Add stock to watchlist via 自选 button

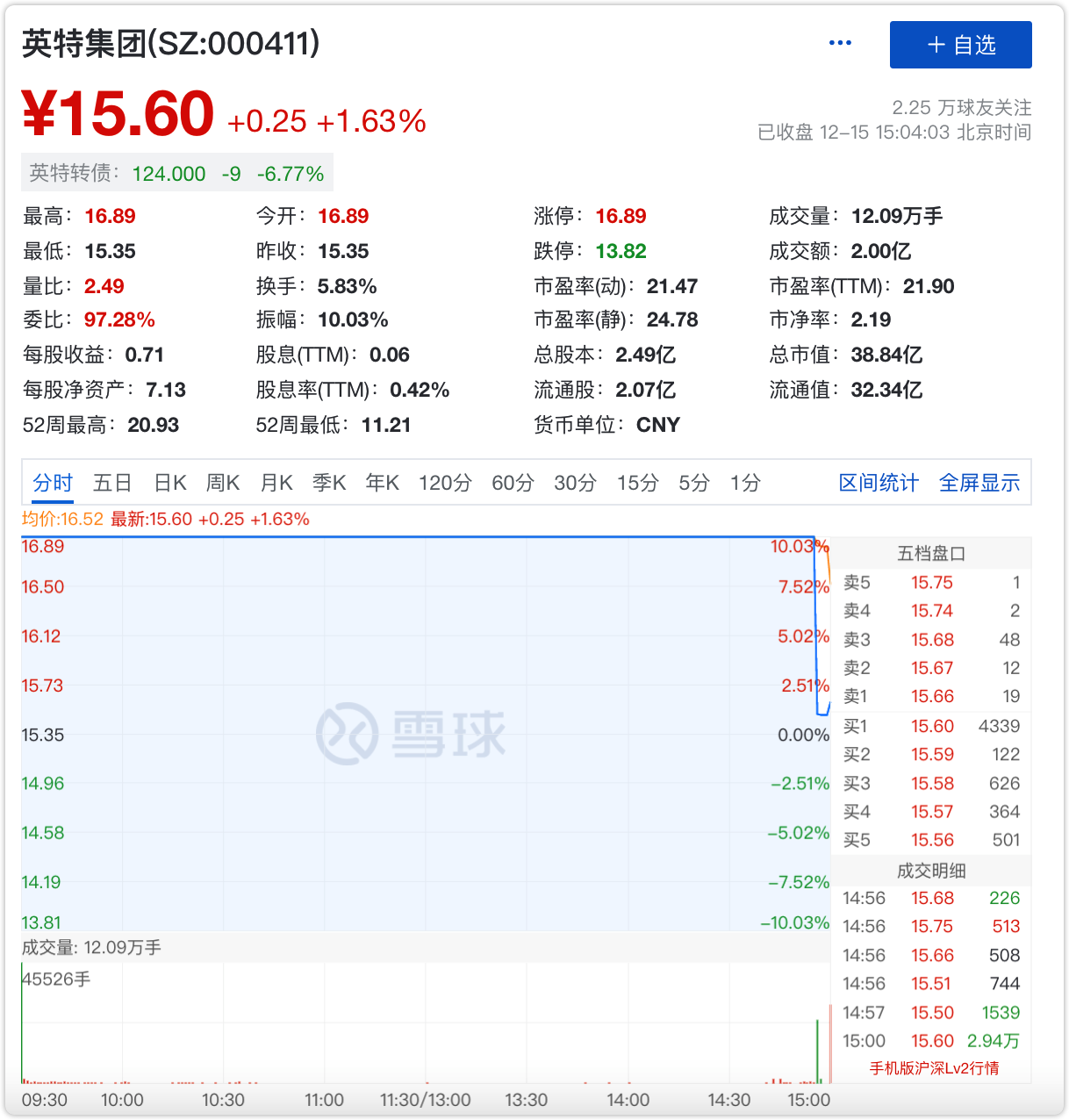960,45
